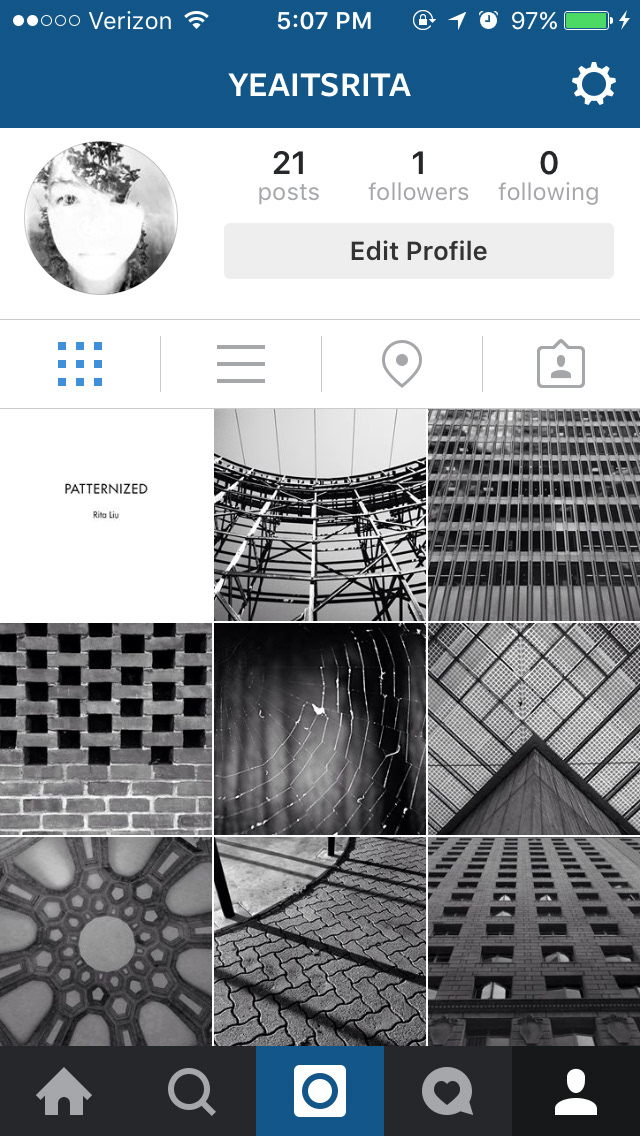This screenshot has height=1136, width=640.
Task: Open the curved scaffolding structure photo
Action: point(320,515)
